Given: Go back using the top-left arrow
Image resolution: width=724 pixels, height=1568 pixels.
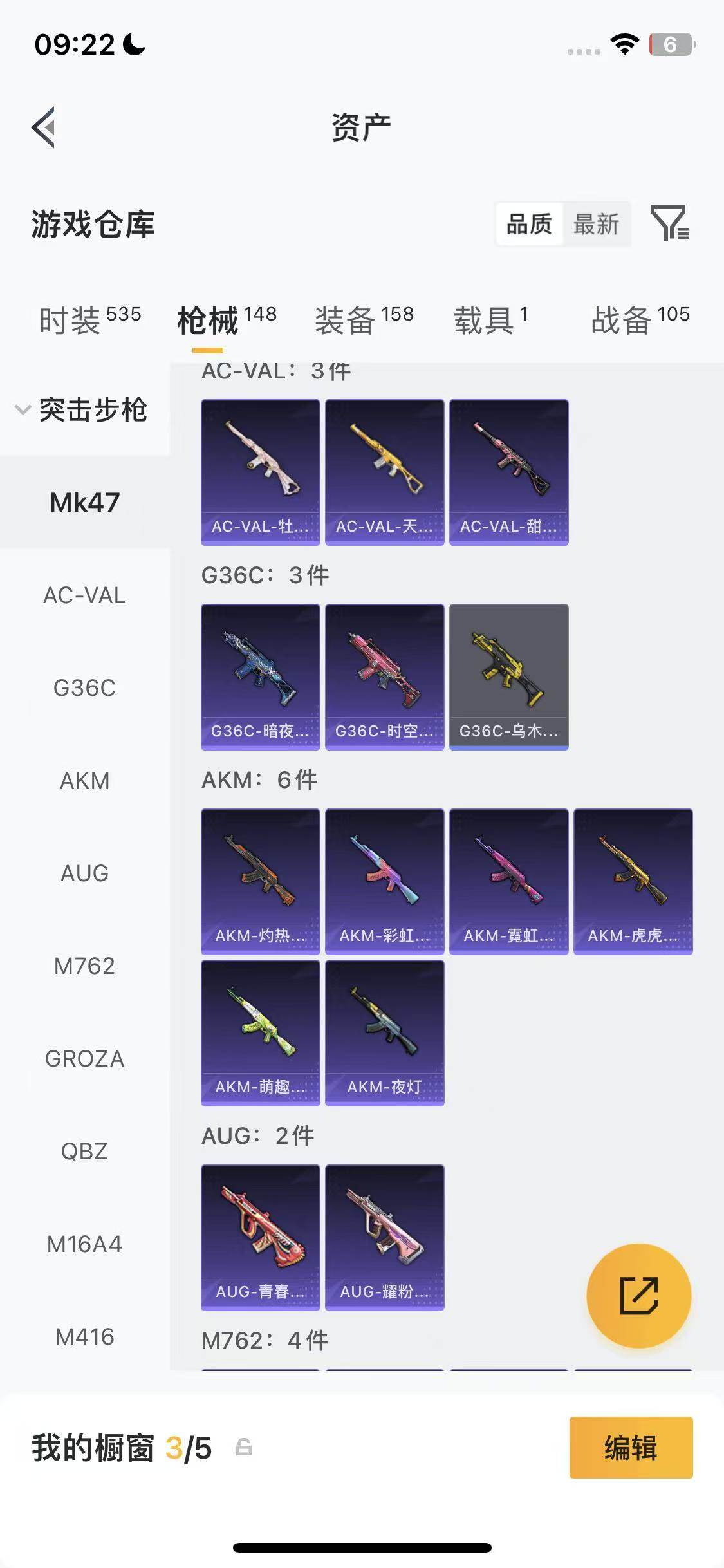Looking at the screenshot, I should click(x=44, y=127).
